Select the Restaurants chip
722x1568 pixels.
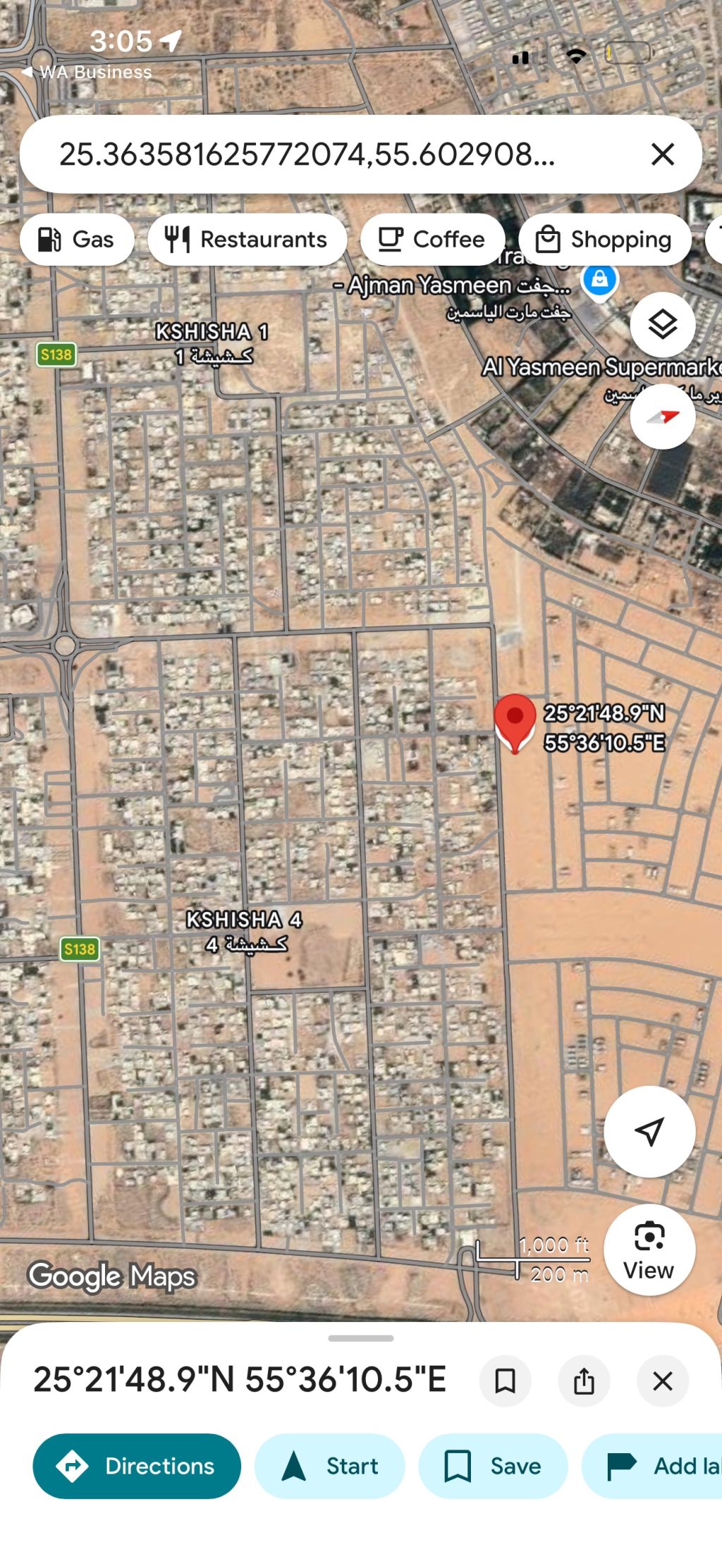(247, 240)
